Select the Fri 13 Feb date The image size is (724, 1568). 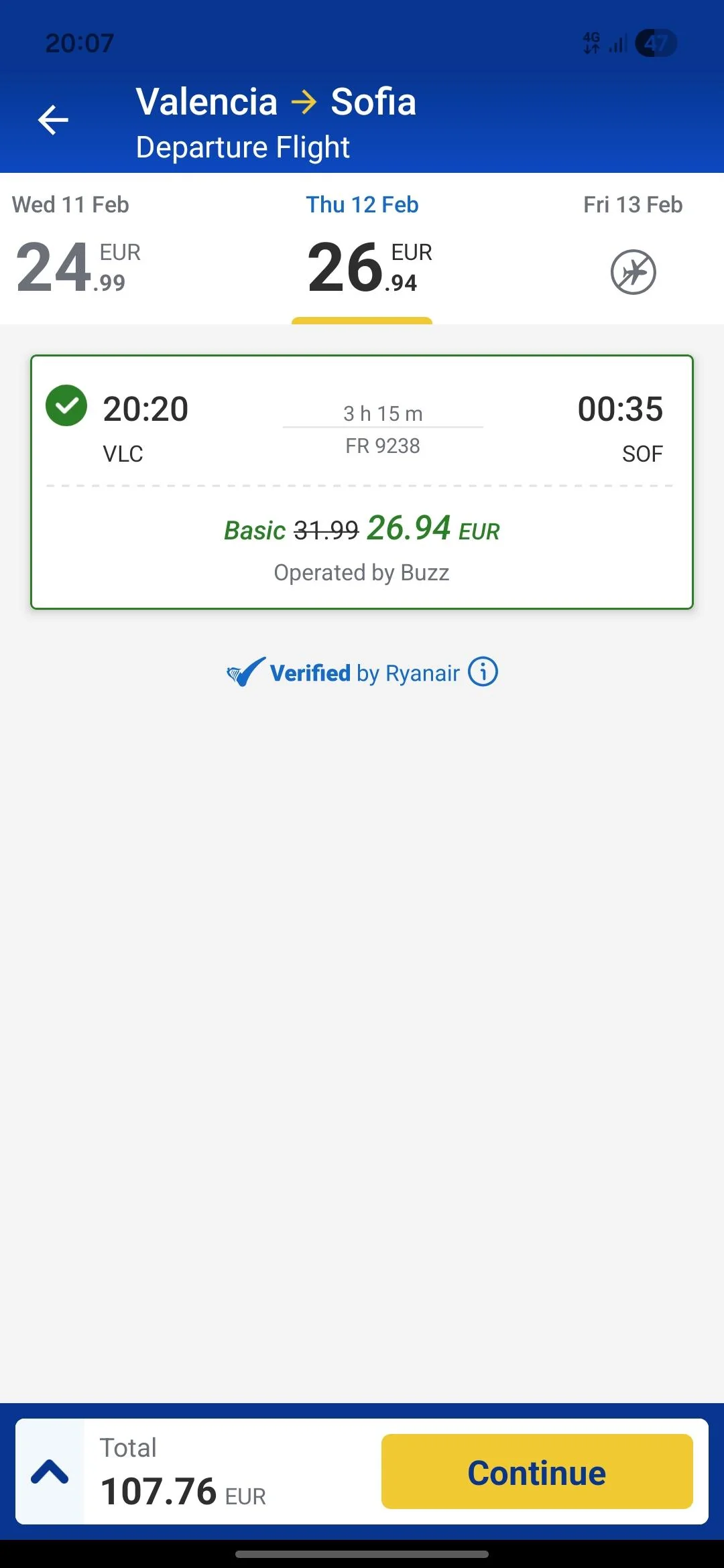[632, 248]
